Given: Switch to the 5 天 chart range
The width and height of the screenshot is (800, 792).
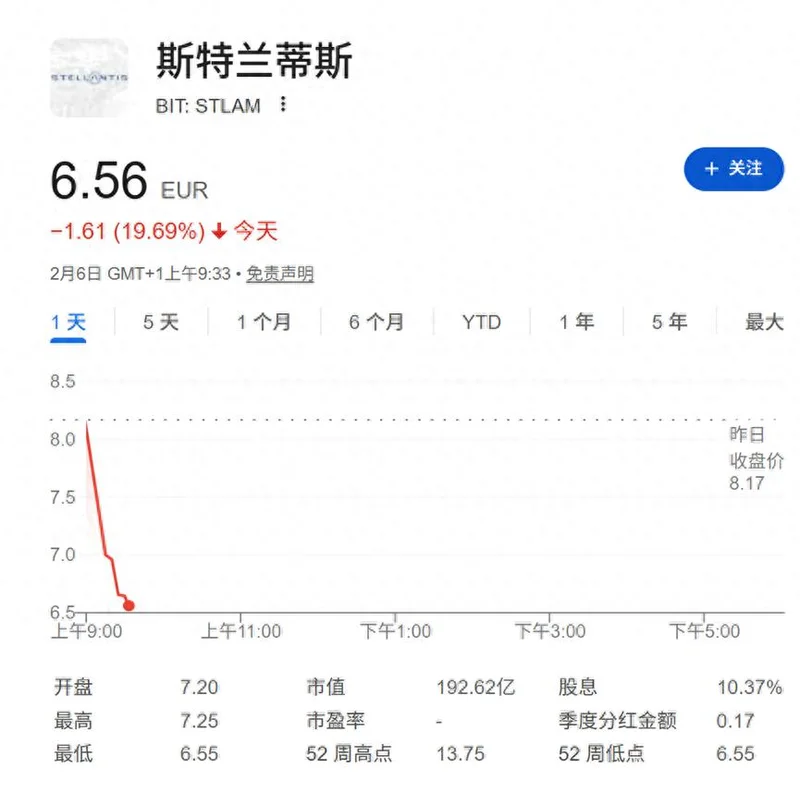Looking at the screenshot, I should coord(161,322).
